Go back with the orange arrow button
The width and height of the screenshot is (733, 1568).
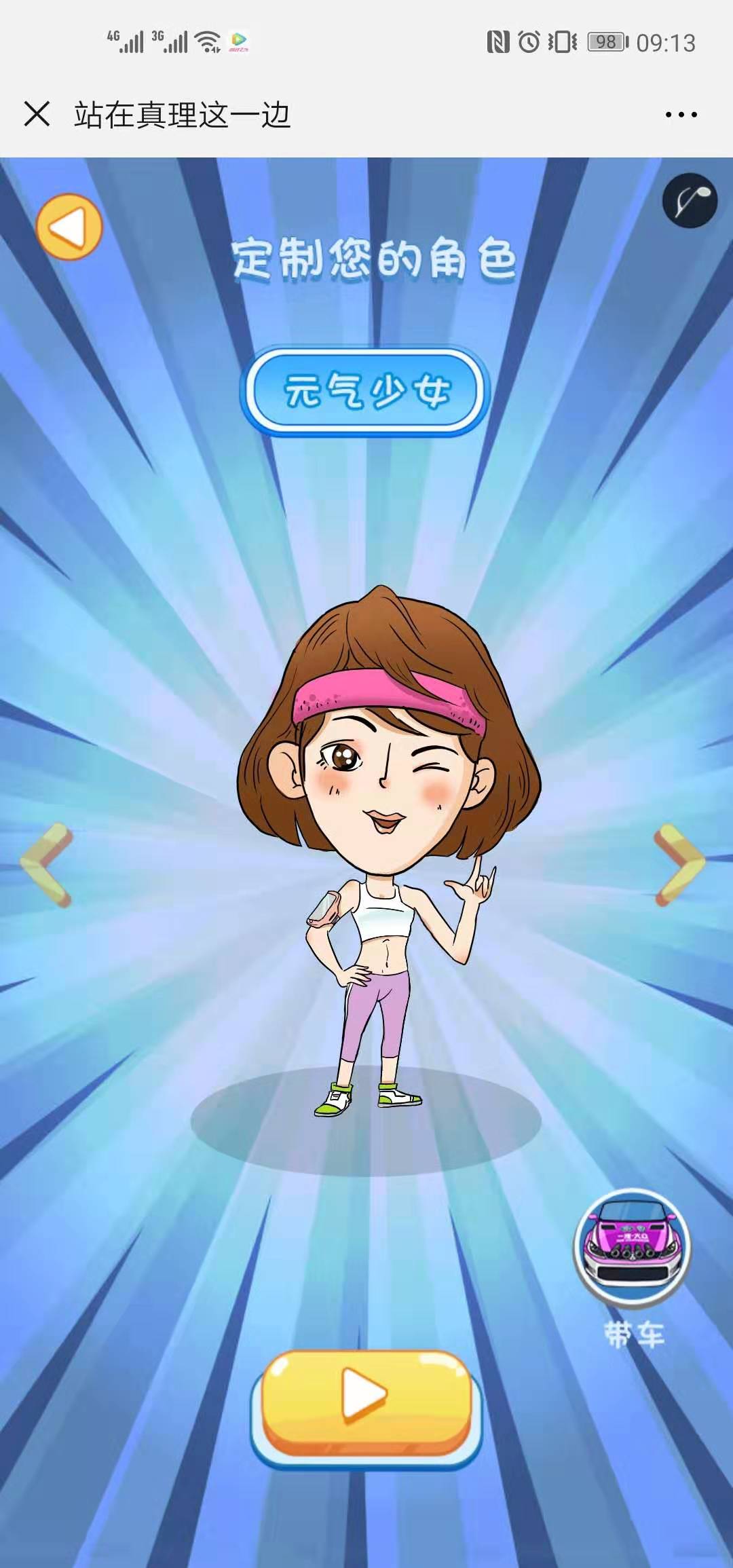69,227
